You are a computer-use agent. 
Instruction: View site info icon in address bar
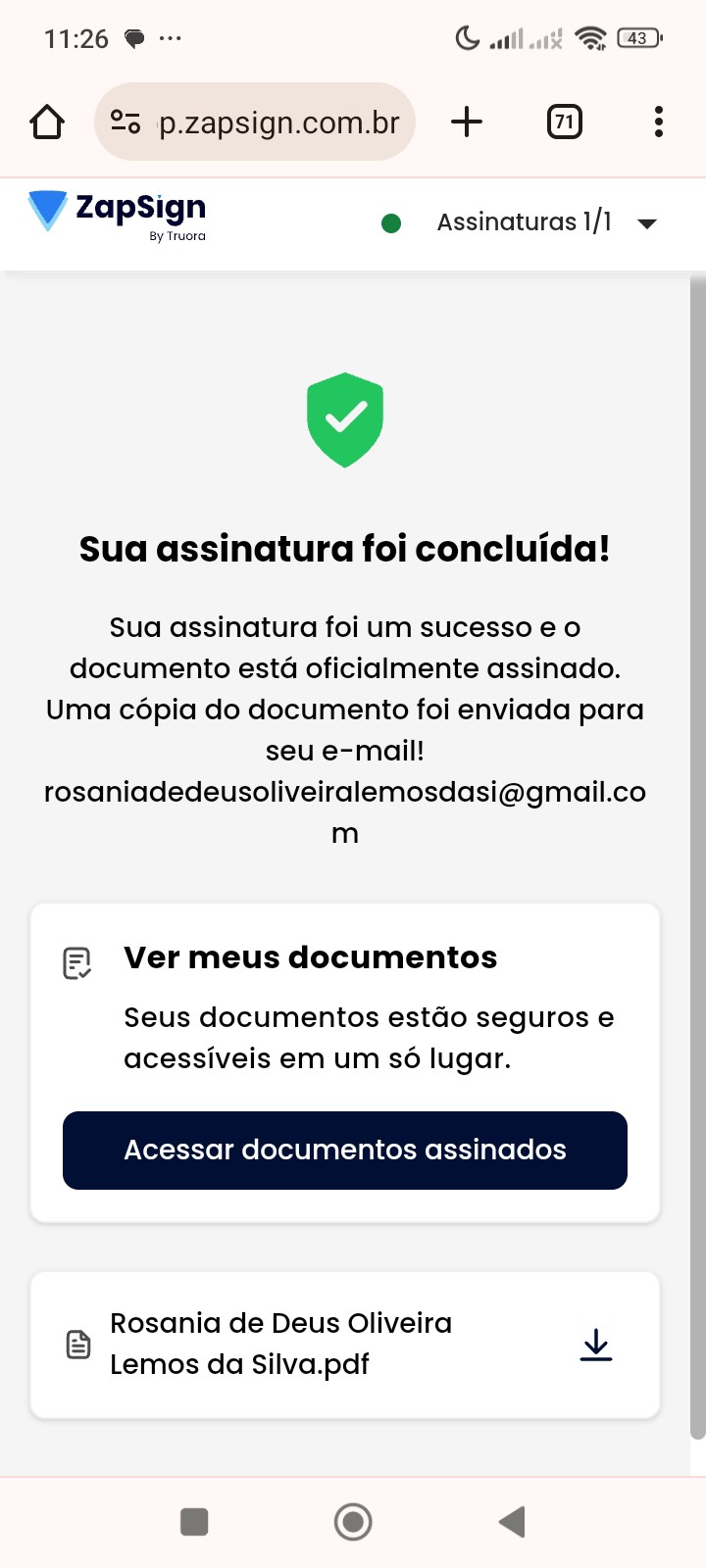(x=126, y=122)
